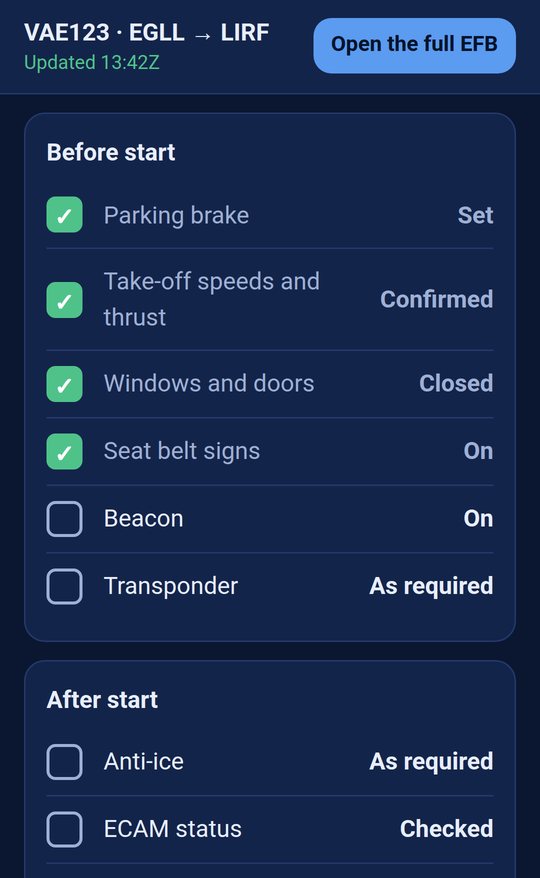
Task: Mark Transponder as done
Action: pos(64,586)
